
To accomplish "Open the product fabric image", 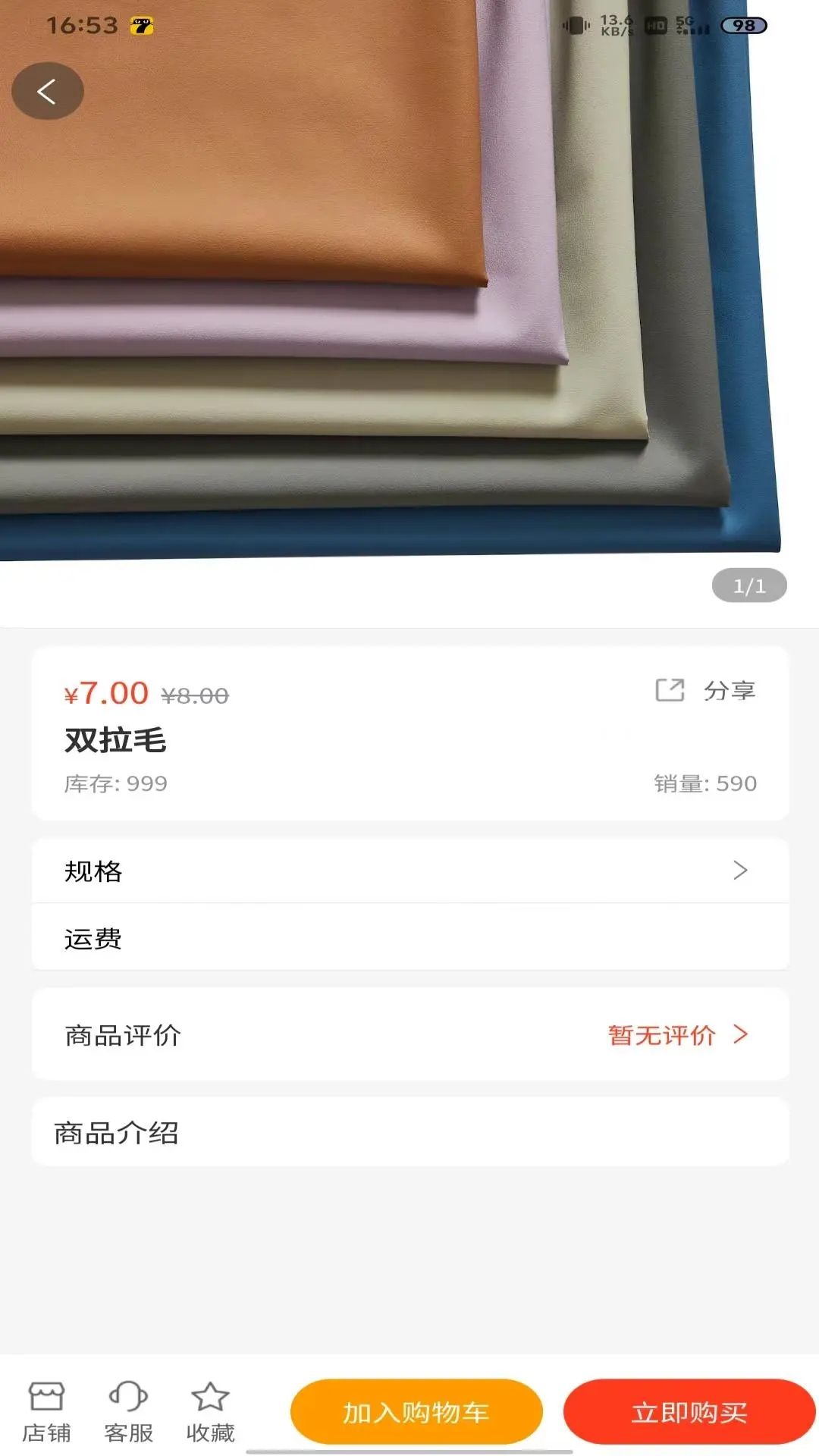I will pos(409,303).
